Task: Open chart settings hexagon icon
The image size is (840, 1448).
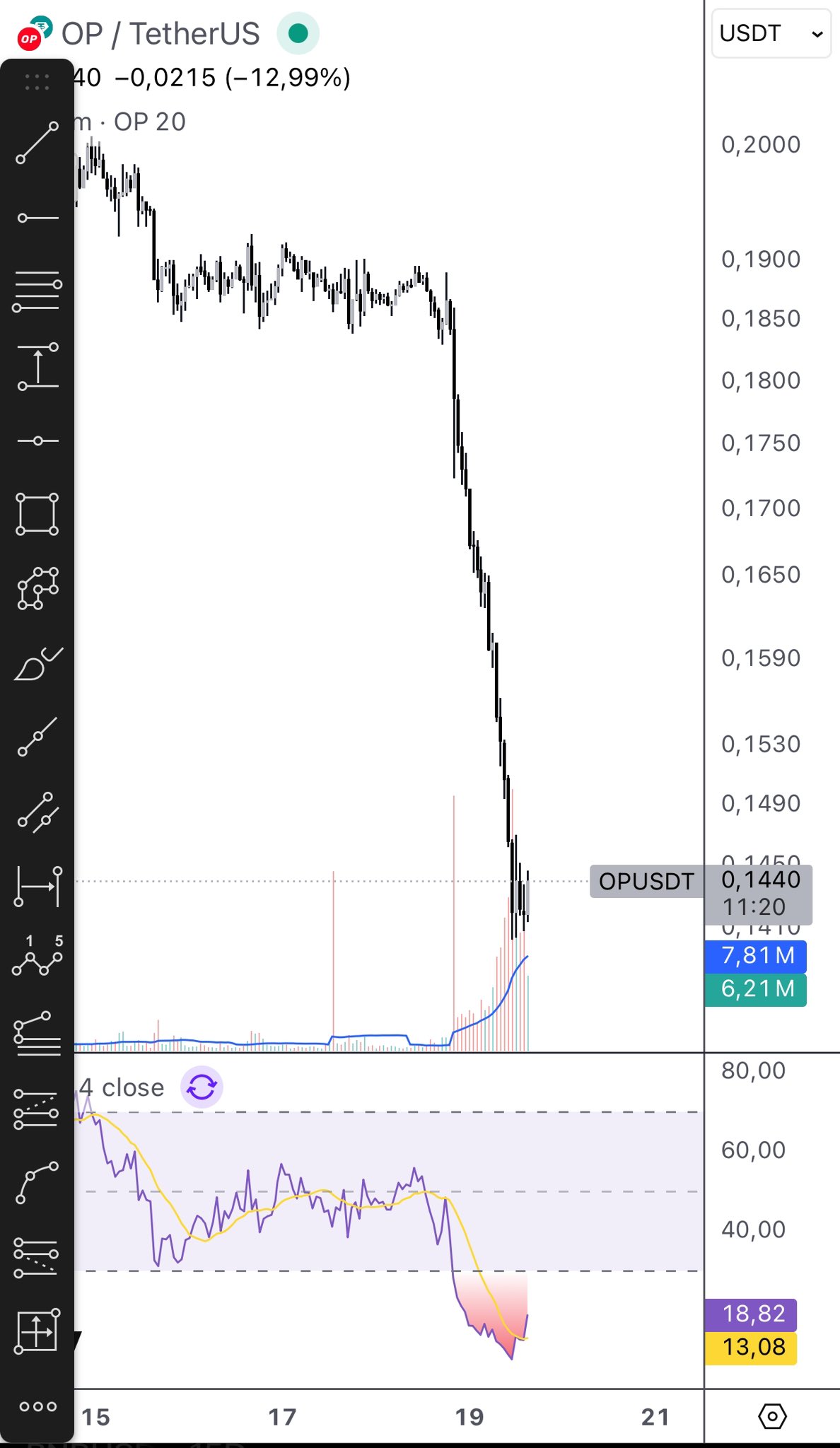Action: click(x=772, y=1416)
